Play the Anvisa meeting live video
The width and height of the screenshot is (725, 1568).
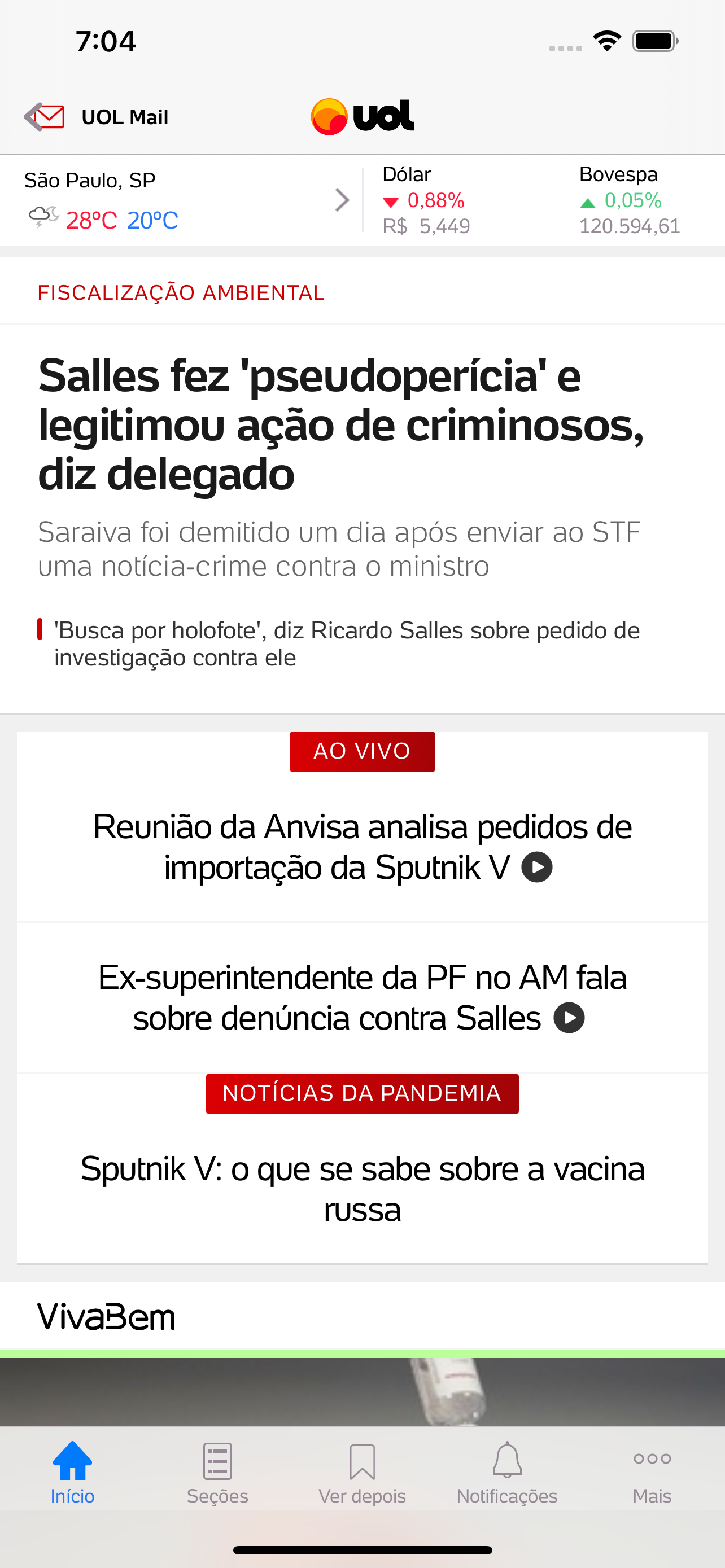click(x=537, y=867)
